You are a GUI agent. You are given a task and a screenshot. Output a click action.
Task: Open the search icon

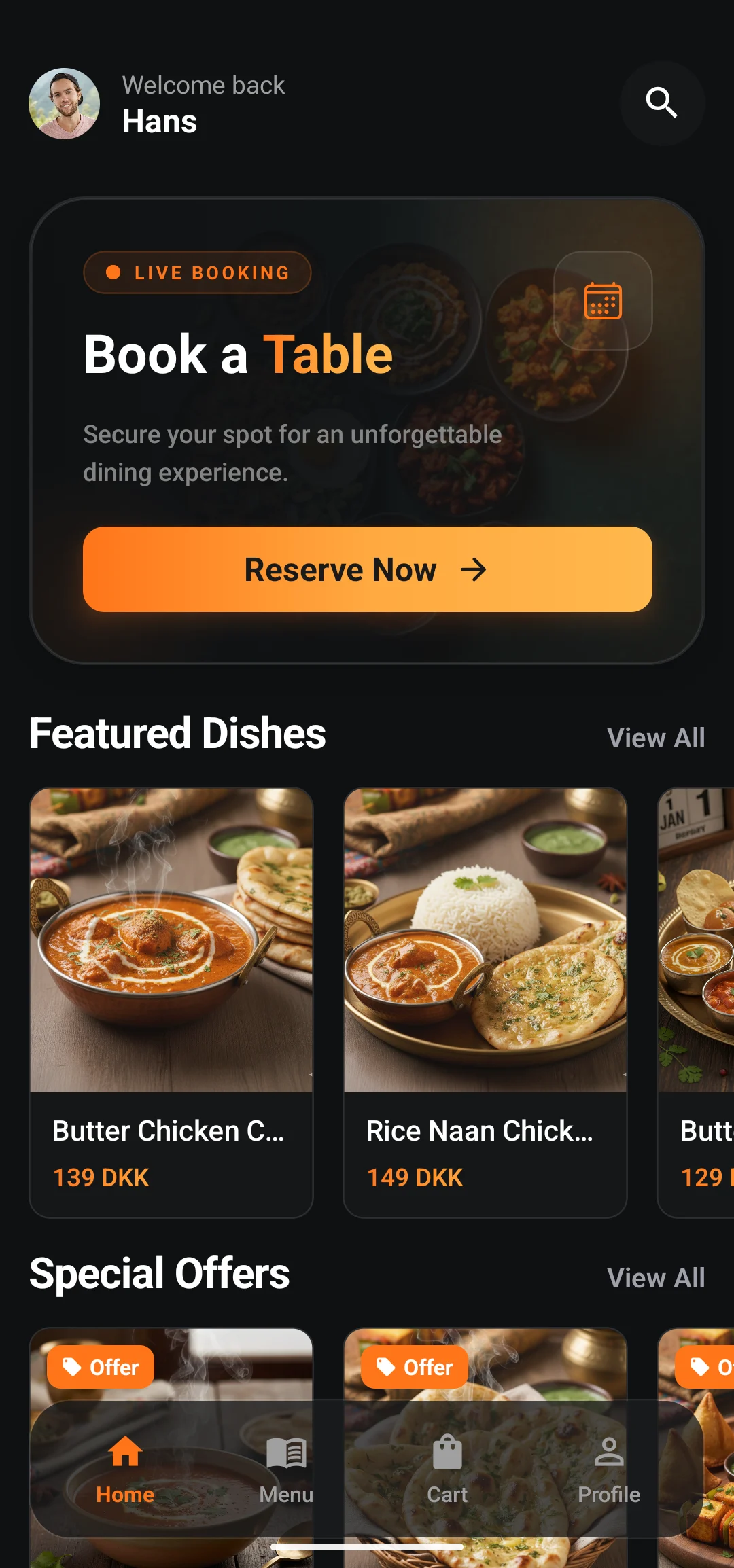[661, 103]
